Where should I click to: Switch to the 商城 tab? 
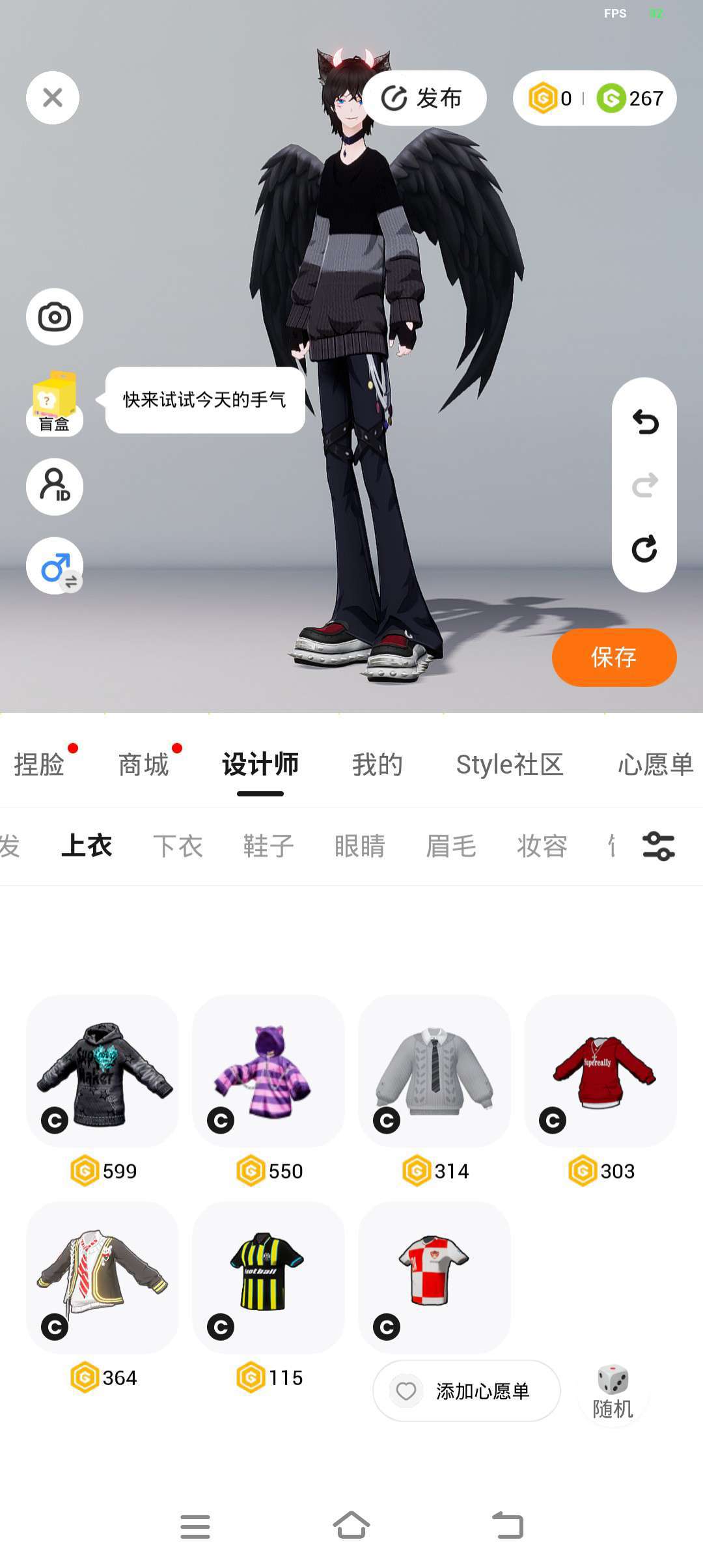(144, 764)
